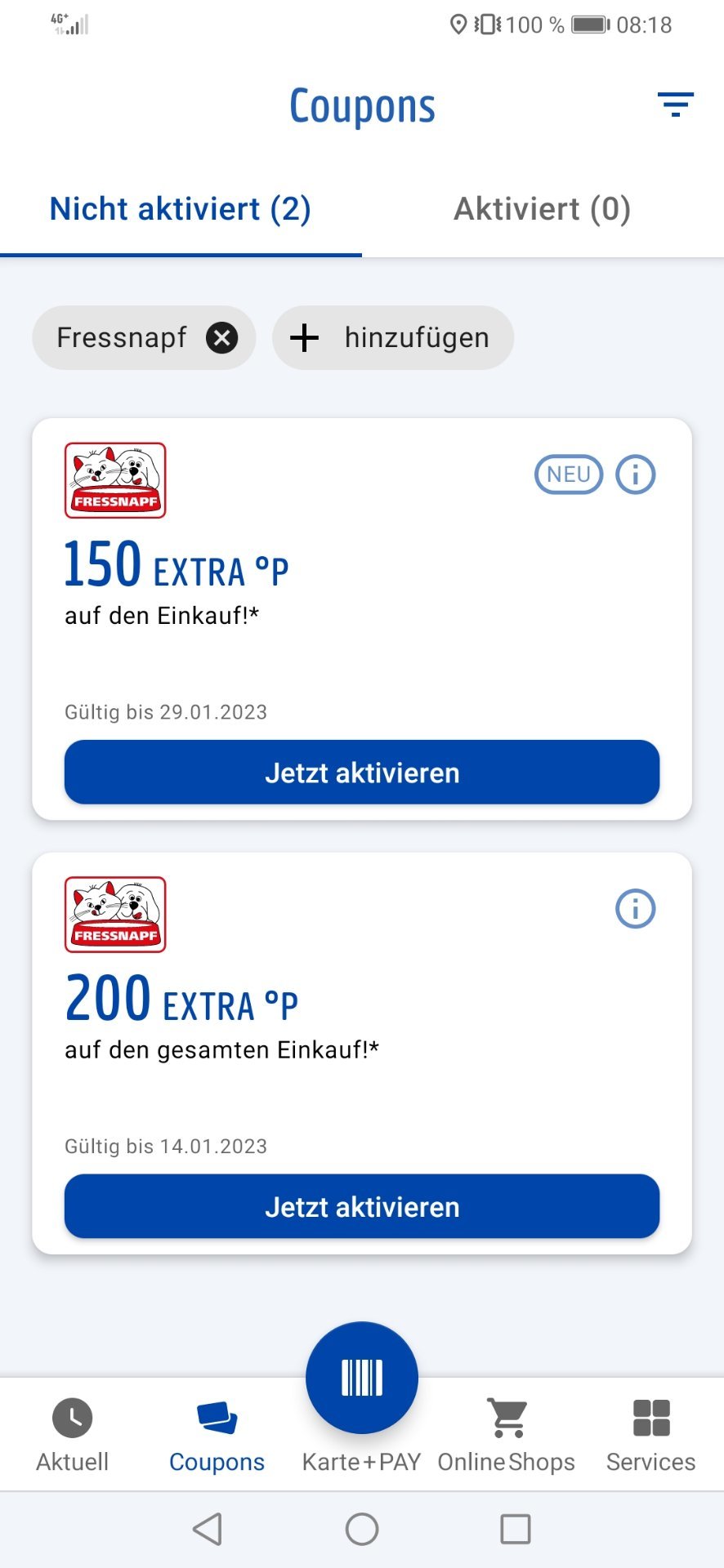The height and width of the screenshot is (1568, 724).
Task: Open the Online Shops tab
Action: coord(507,1435)
